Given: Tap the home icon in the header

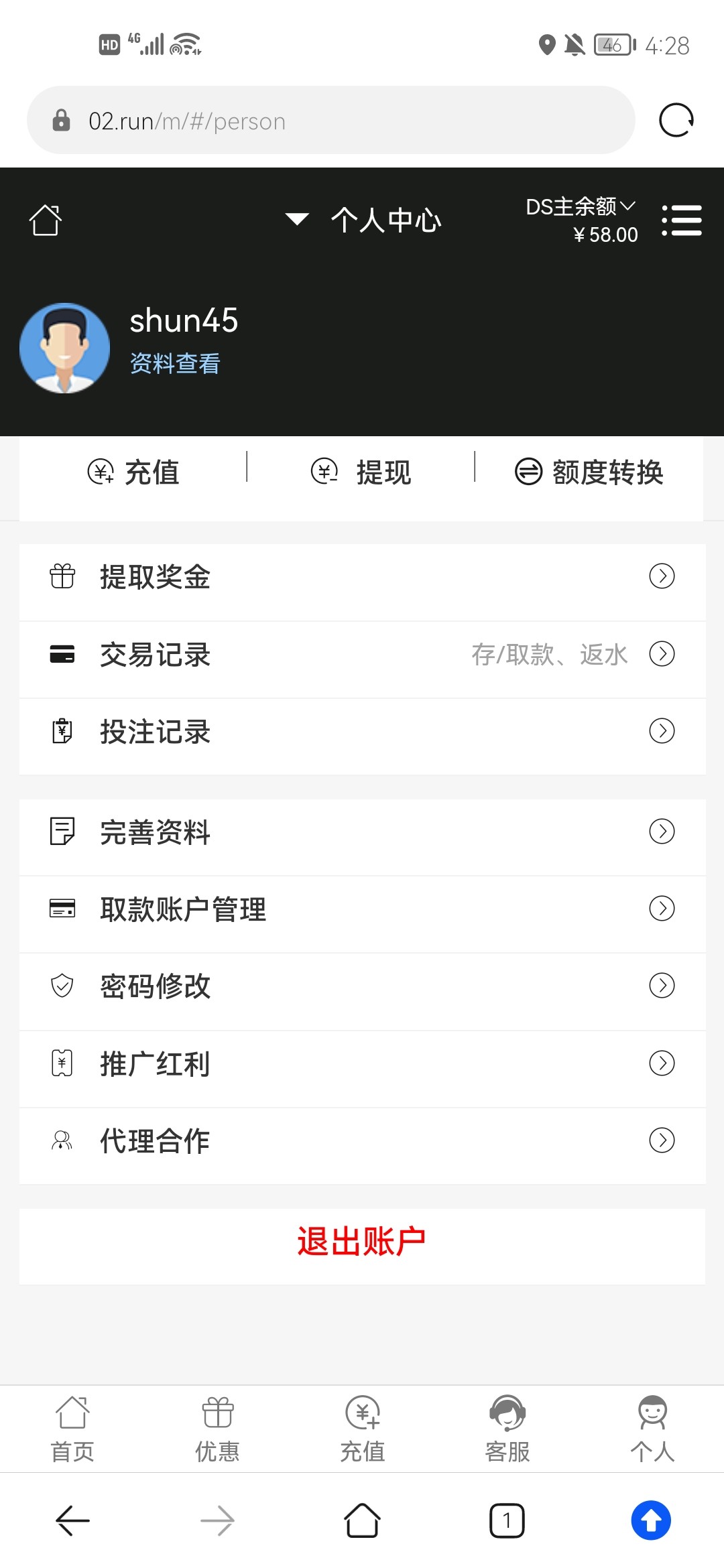Looking at the screenshot, I should tap(46, 220).
